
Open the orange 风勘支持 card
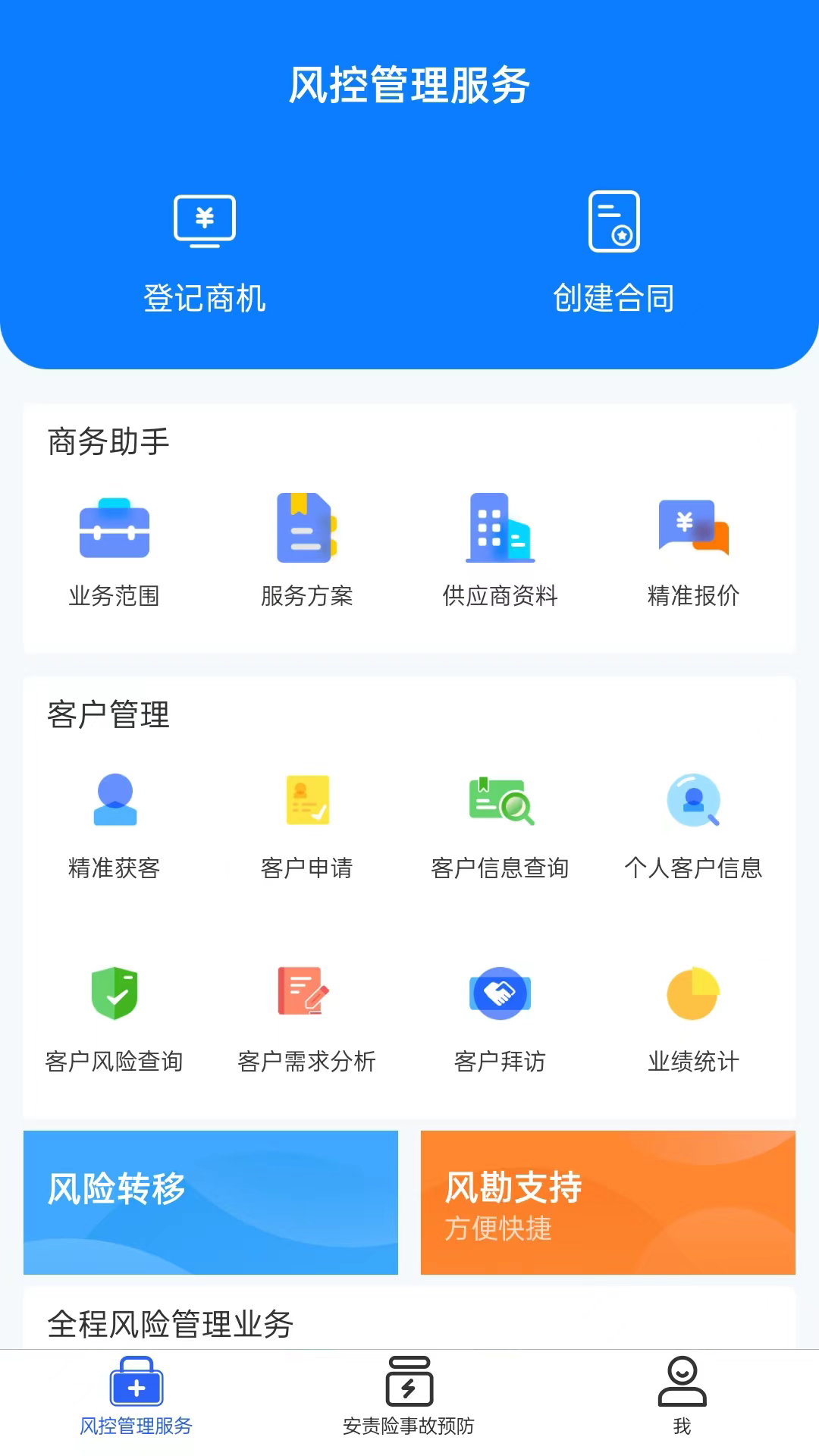coord(607,1202)
